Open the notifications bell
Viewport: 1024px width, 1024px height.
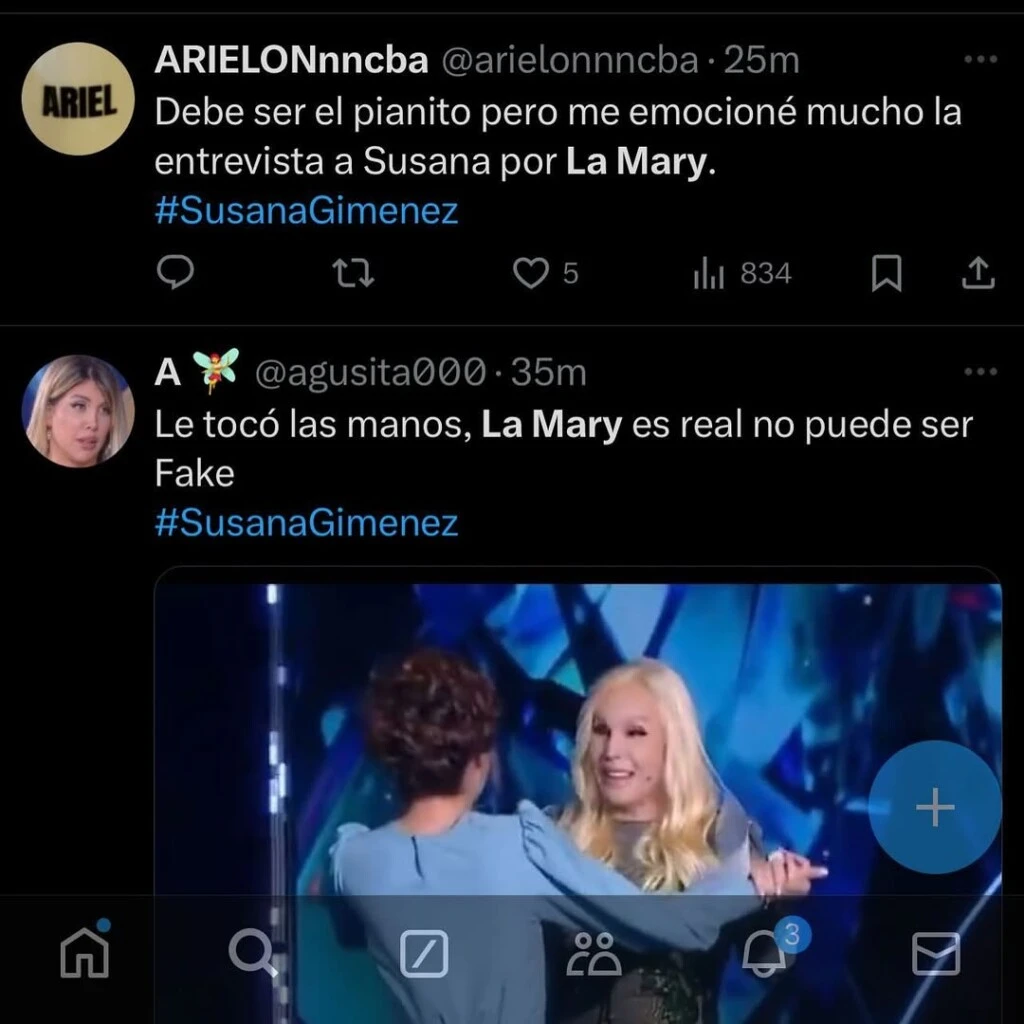(x=764, y=953)
